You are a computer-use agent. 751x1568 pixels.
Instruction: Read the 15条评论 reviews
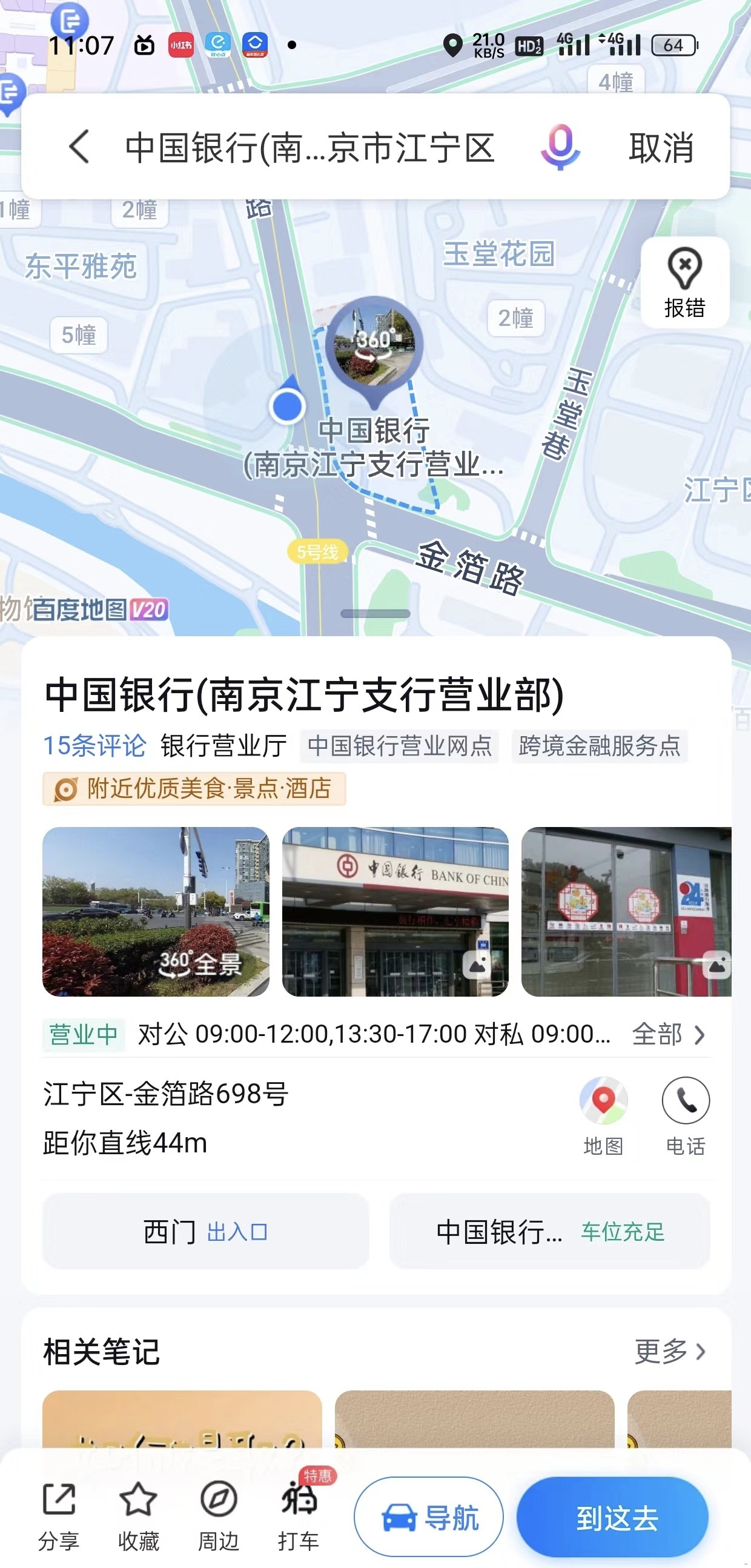[x=95, y=746]
